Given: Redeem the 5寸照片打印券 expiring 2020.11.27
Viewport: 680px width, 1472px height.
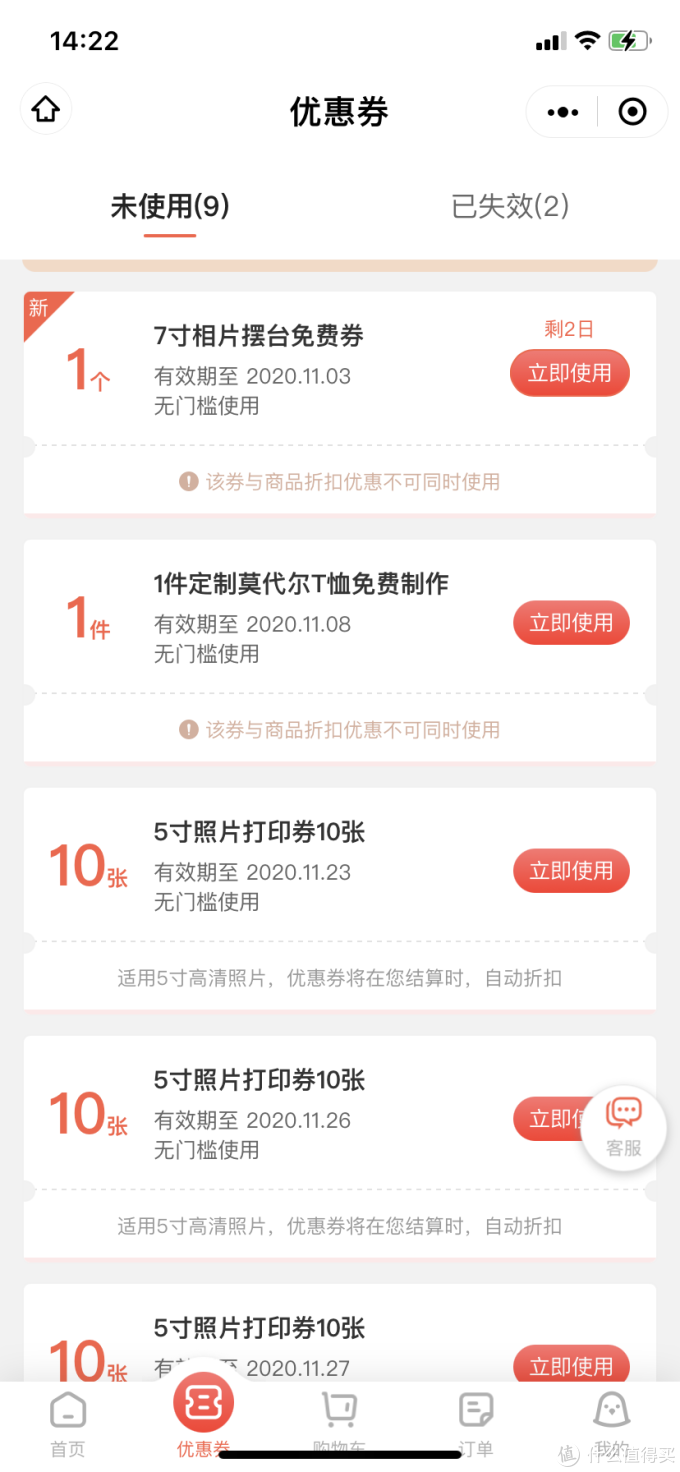Looking at the screenshot, I should [570, 1365].
